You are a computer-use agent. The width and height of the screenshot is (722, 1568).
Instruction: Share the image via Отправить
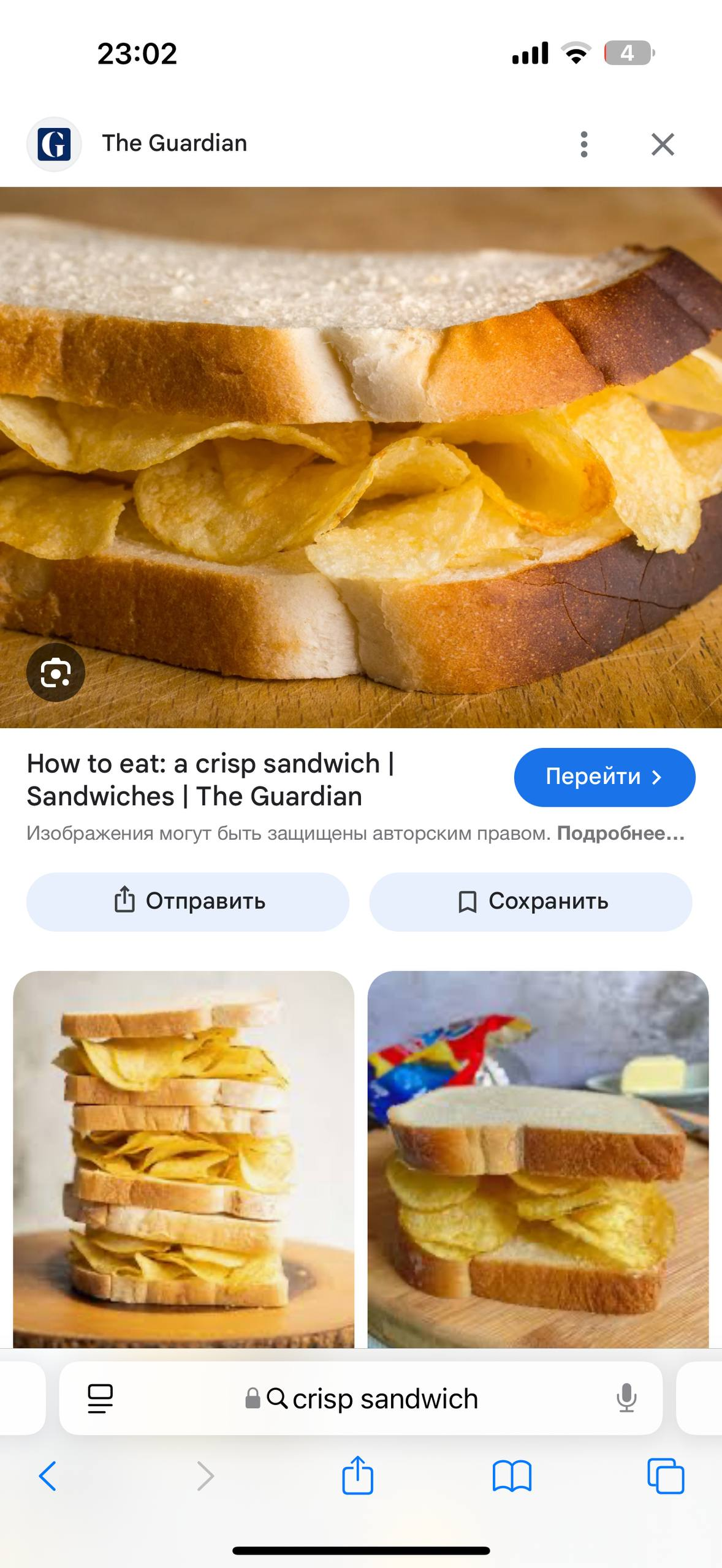pos(188,902)
